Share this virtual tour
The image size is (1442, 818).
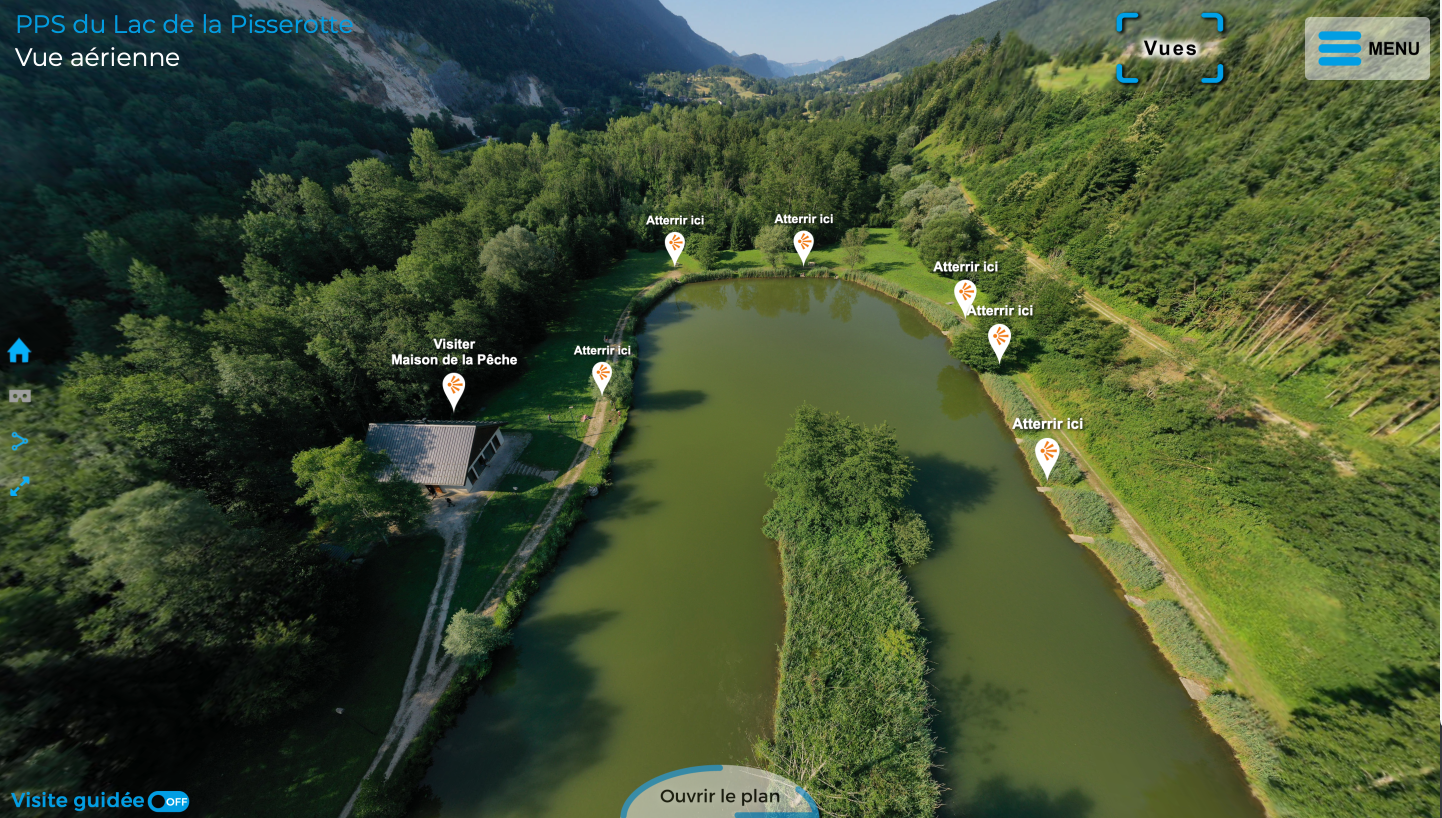pyautogui.click(x=19, y=441)
